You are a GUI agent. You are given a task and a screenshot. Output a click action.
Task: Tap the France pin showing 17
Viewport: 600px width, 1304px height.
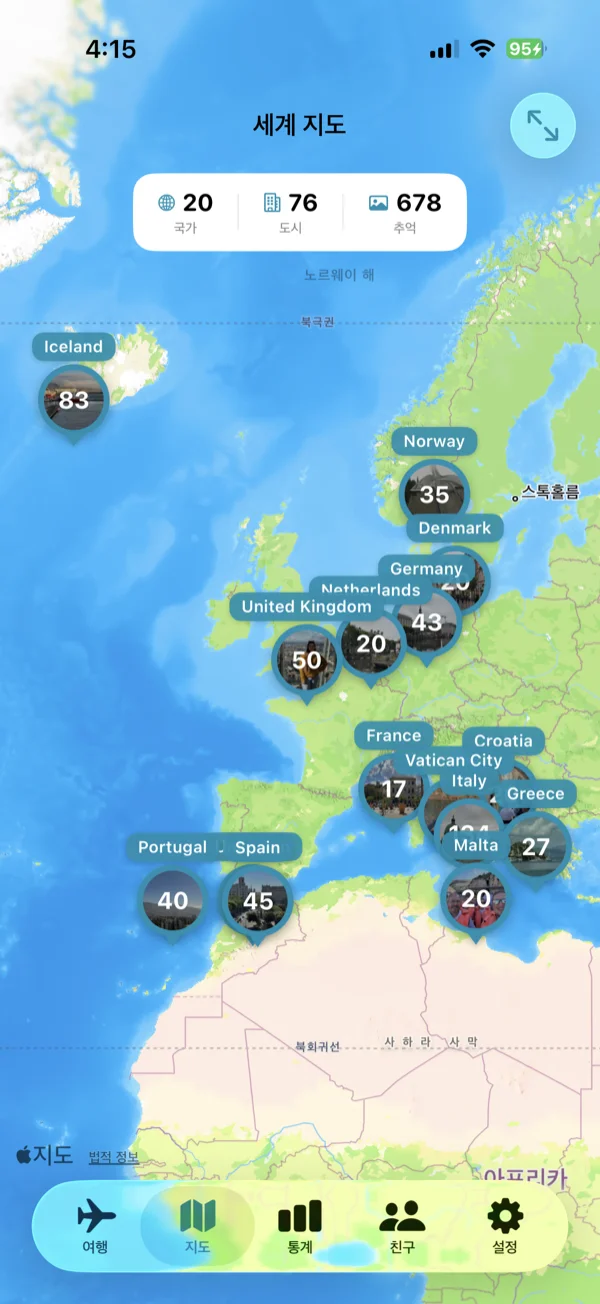393,789
